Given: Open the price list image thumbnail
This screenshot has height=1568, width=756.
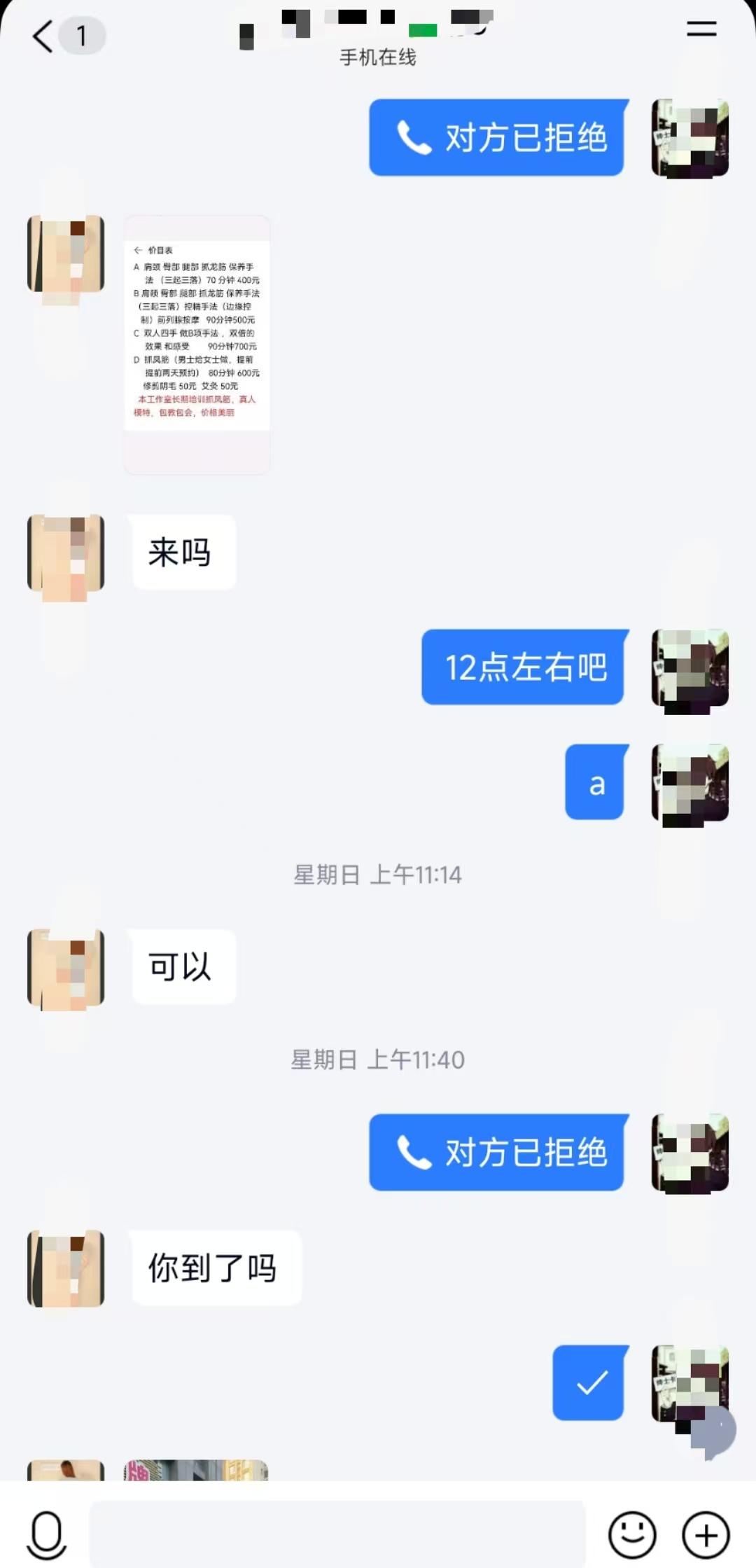Looking at the screenshot, I should click(197, 345).
